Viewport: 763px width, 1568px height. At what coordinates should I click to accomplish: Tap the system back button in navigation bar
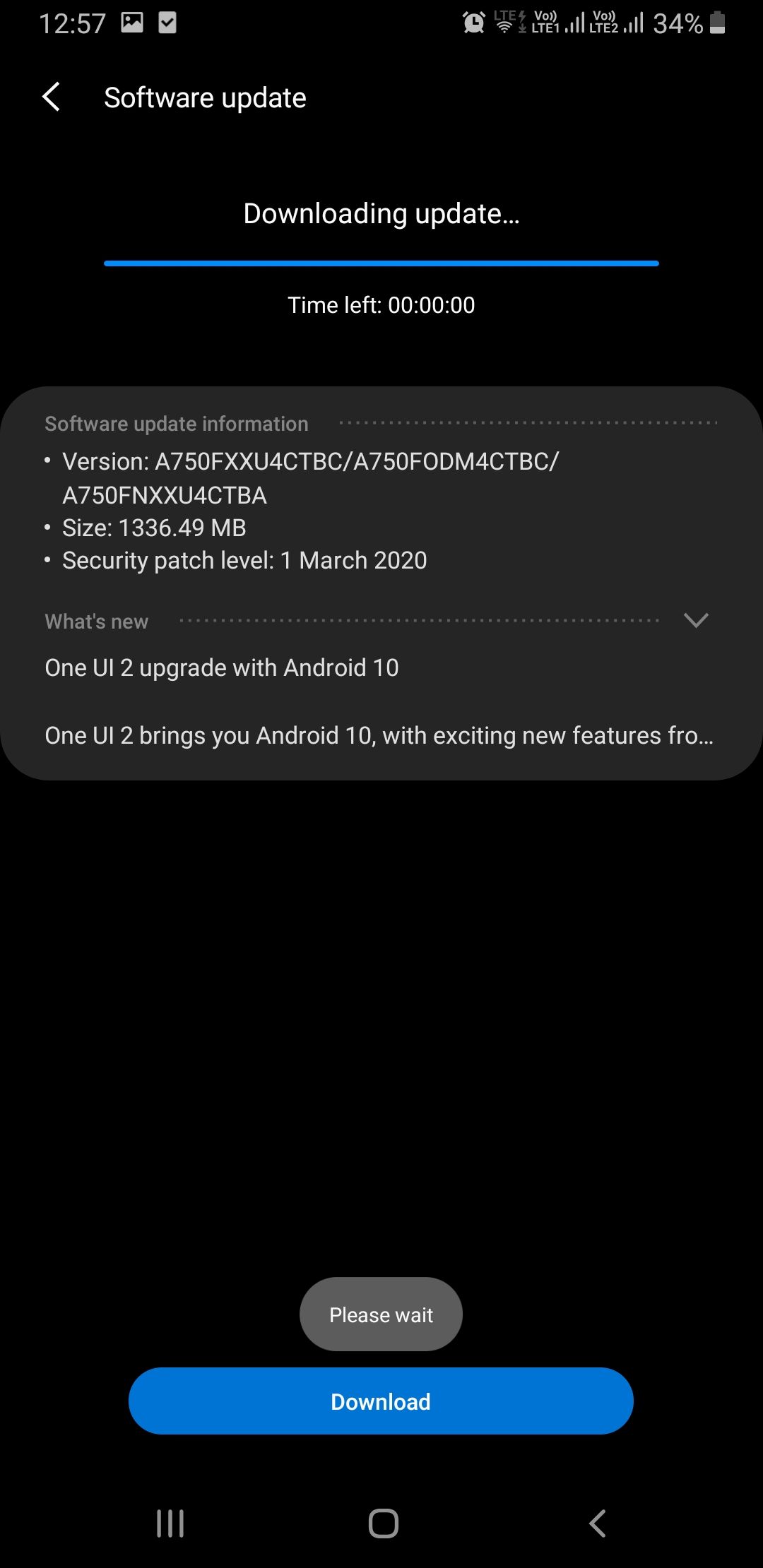(598, 1524)
